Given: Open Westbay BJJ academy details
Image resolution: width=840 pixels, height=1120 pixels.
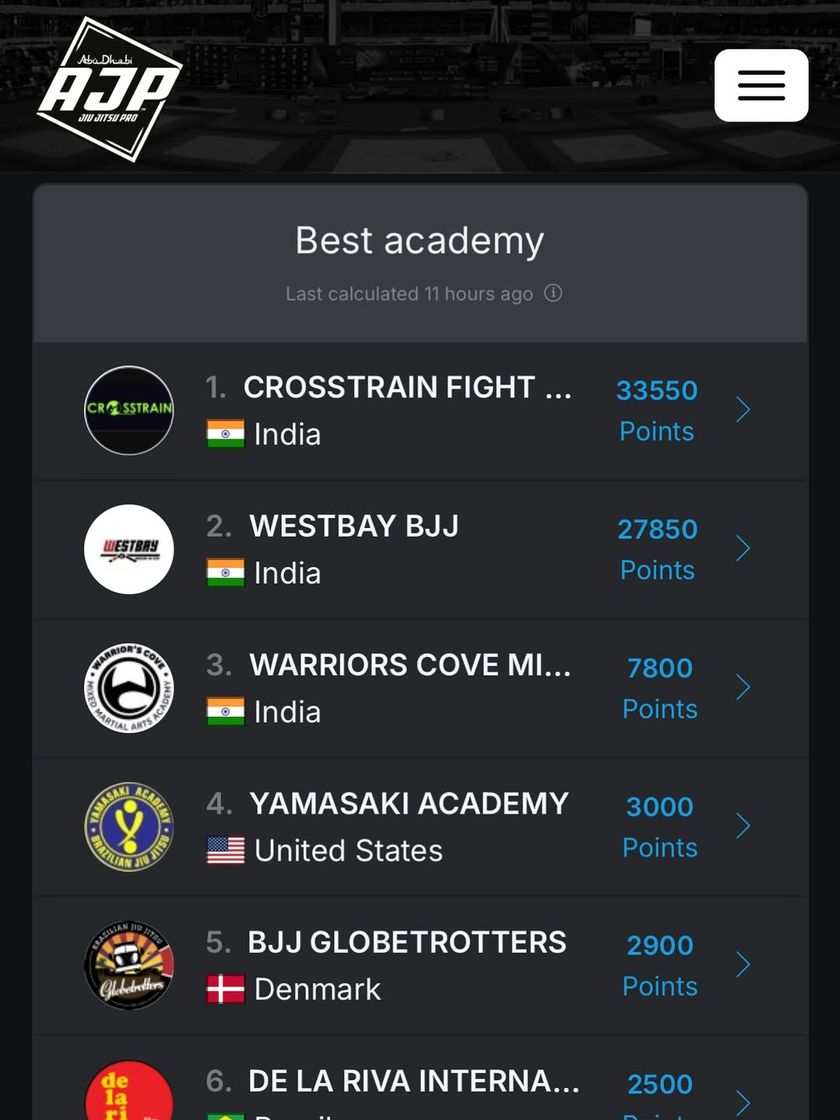Looking at the screenshot, I should point(420,549).
